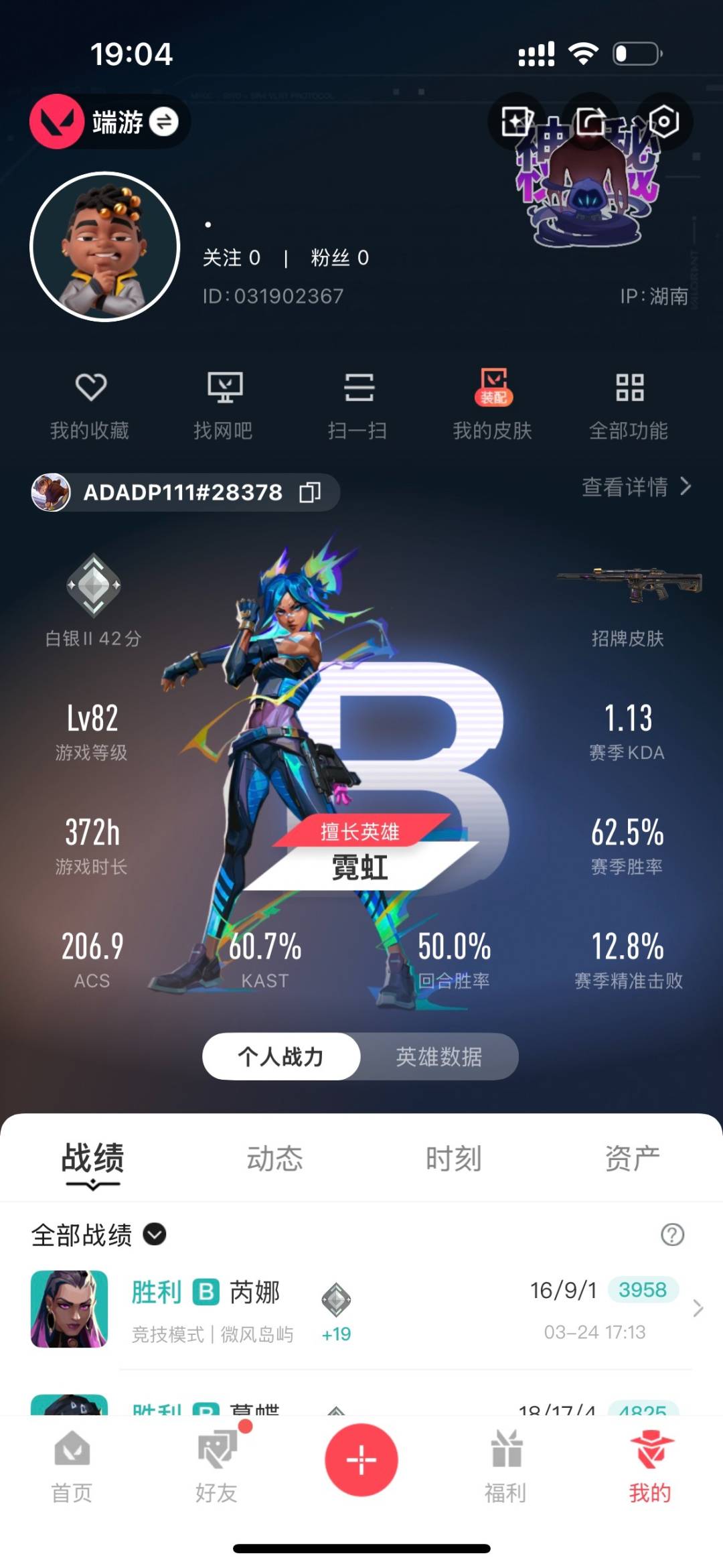Select the 找网吧 (find internet cafe) icon

tap(226, 402)
